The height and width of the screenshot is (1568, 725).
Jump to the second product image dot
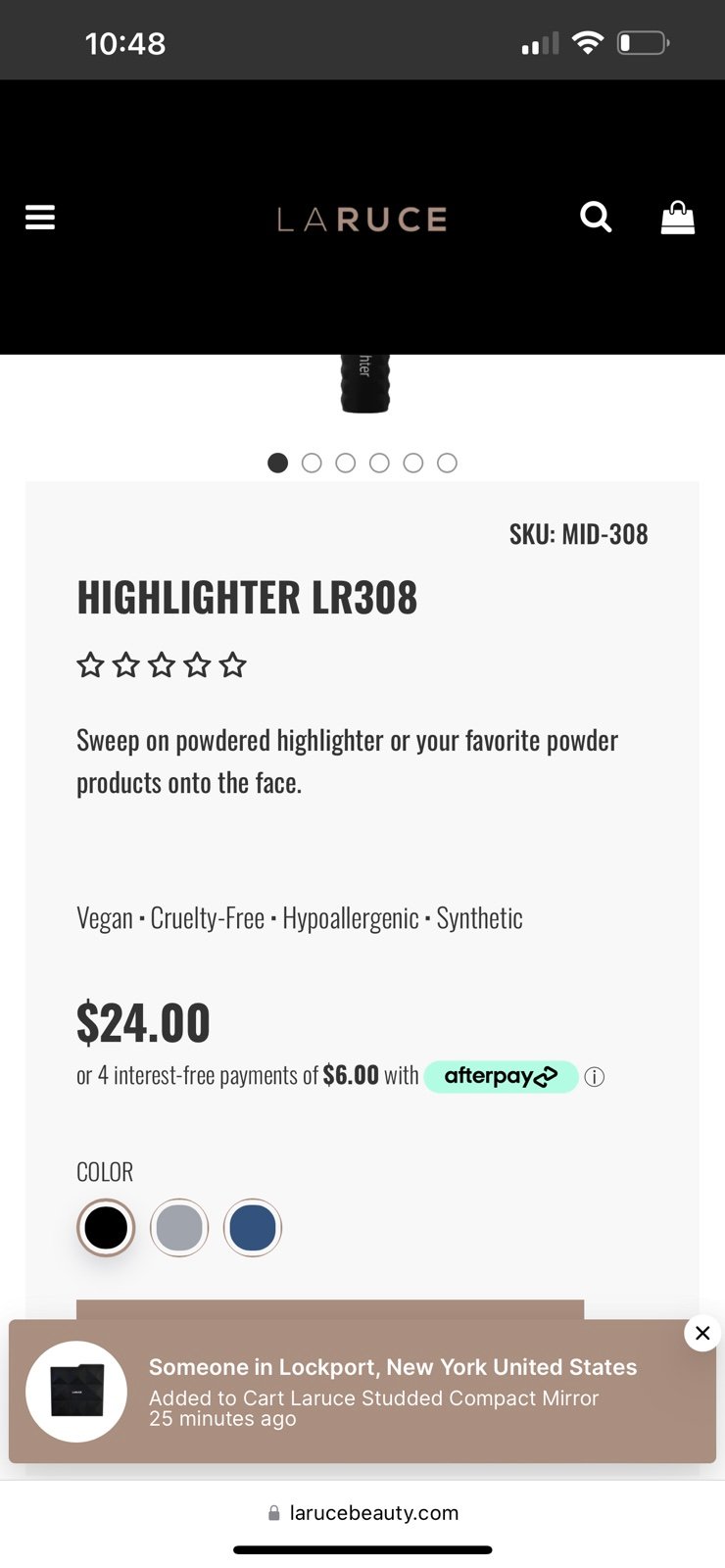click(312, 463)
